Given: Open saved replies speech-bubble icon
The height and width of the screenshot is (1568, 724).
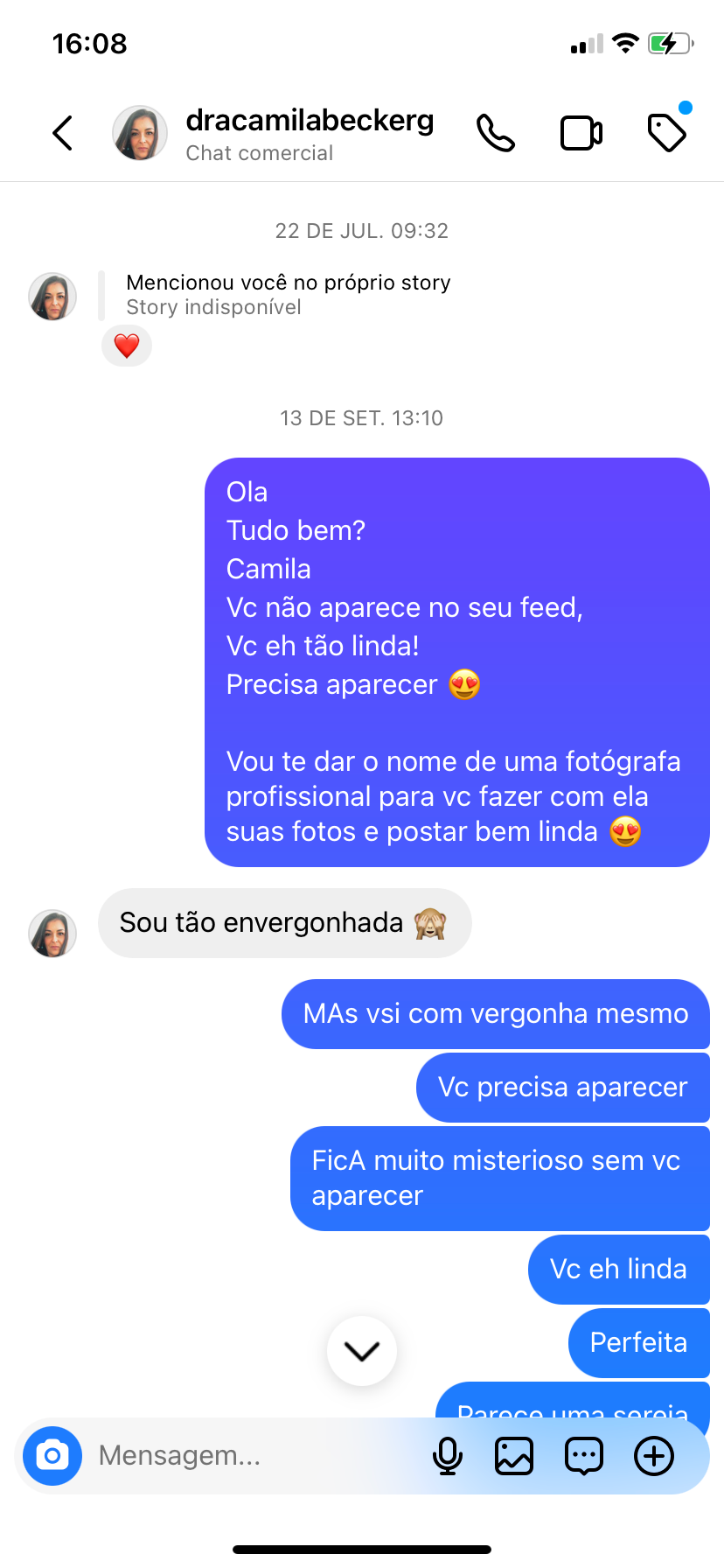Looking at the screenshot, I should 584,1456.
